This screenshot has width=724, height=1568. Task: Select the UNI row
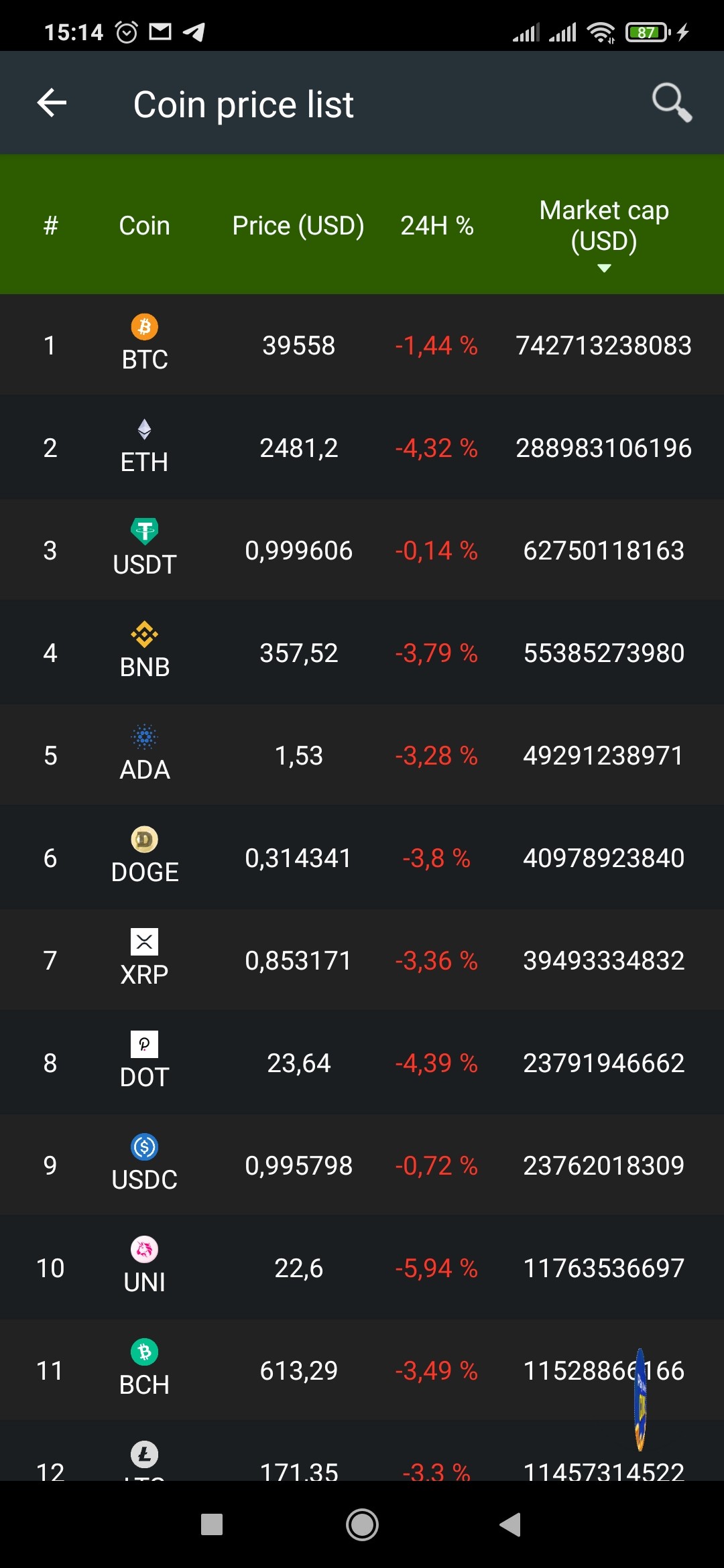point(362,1268)
